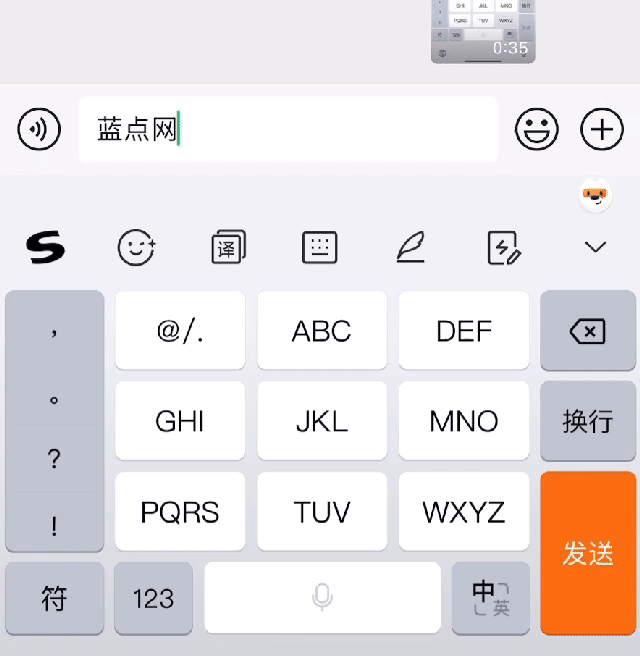
Task: Switch to the 123 number keypad
Action: (153, 598)
